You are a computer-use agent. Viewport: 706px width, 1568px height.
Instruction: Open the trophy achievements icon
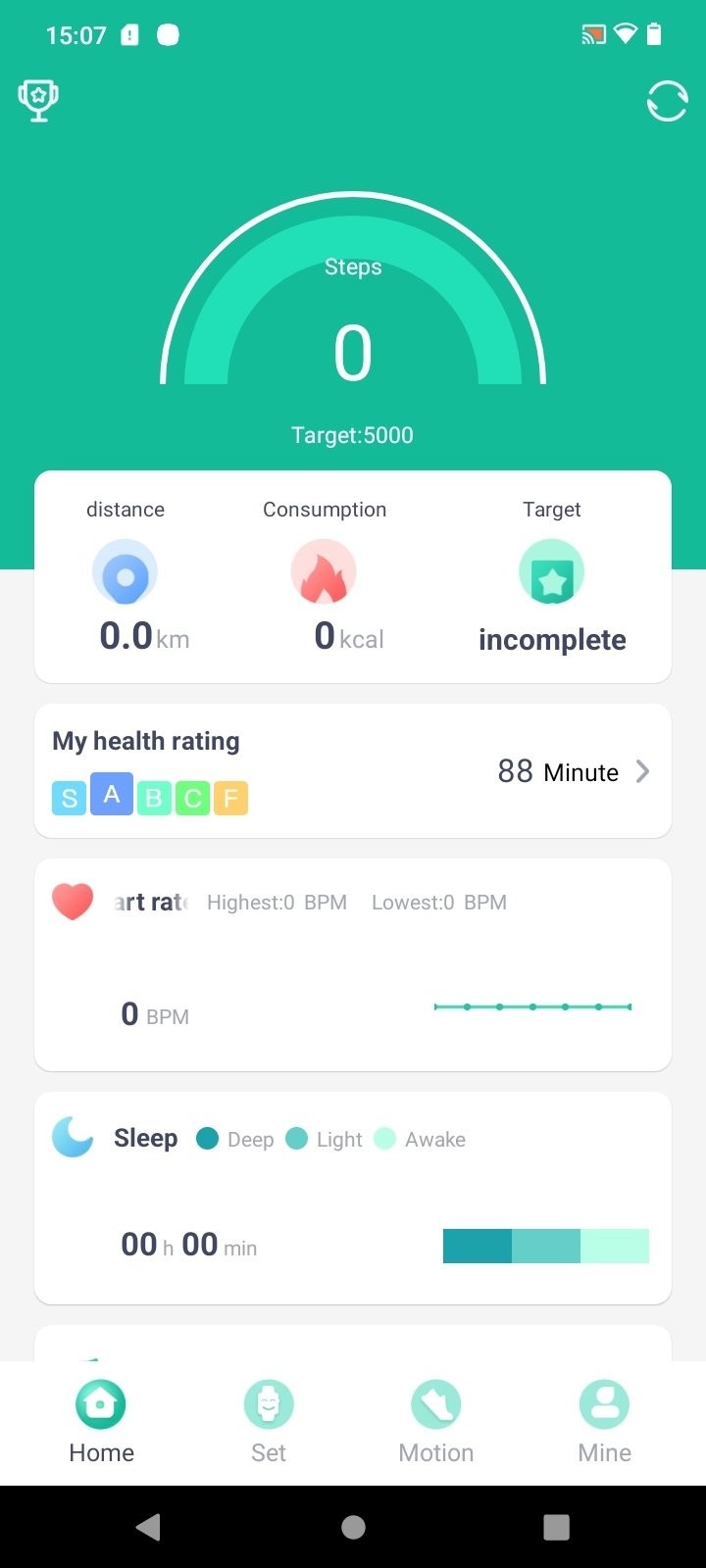tap(38, 101)
